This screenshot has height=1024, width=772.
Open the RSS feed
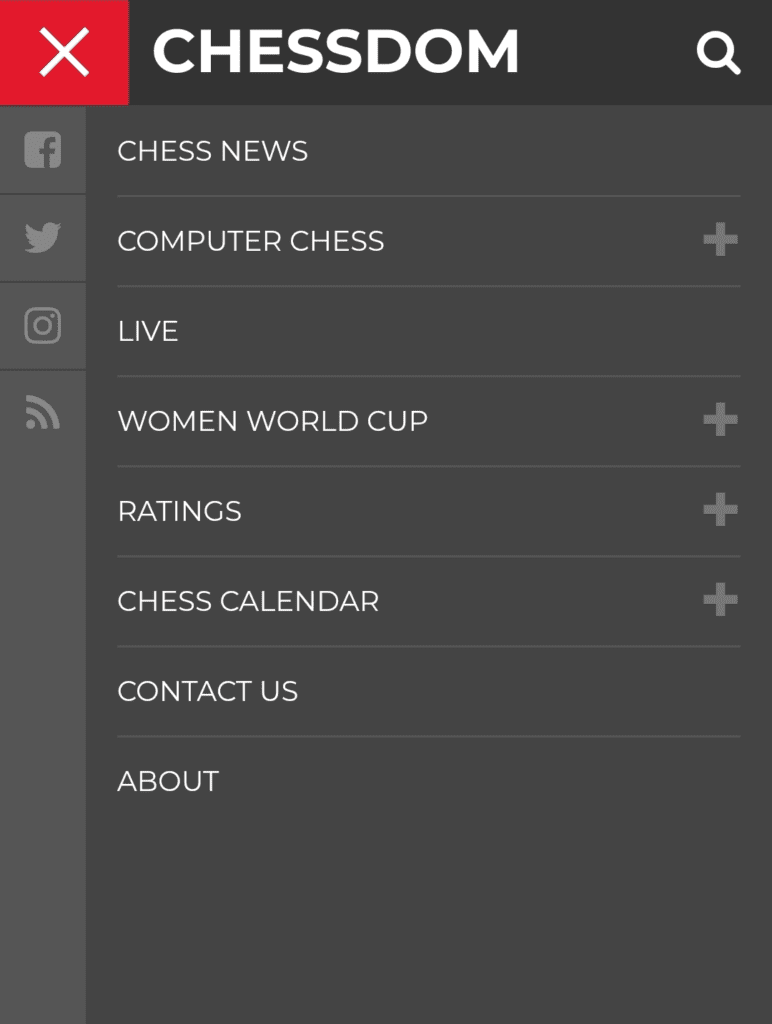point(43,413)
